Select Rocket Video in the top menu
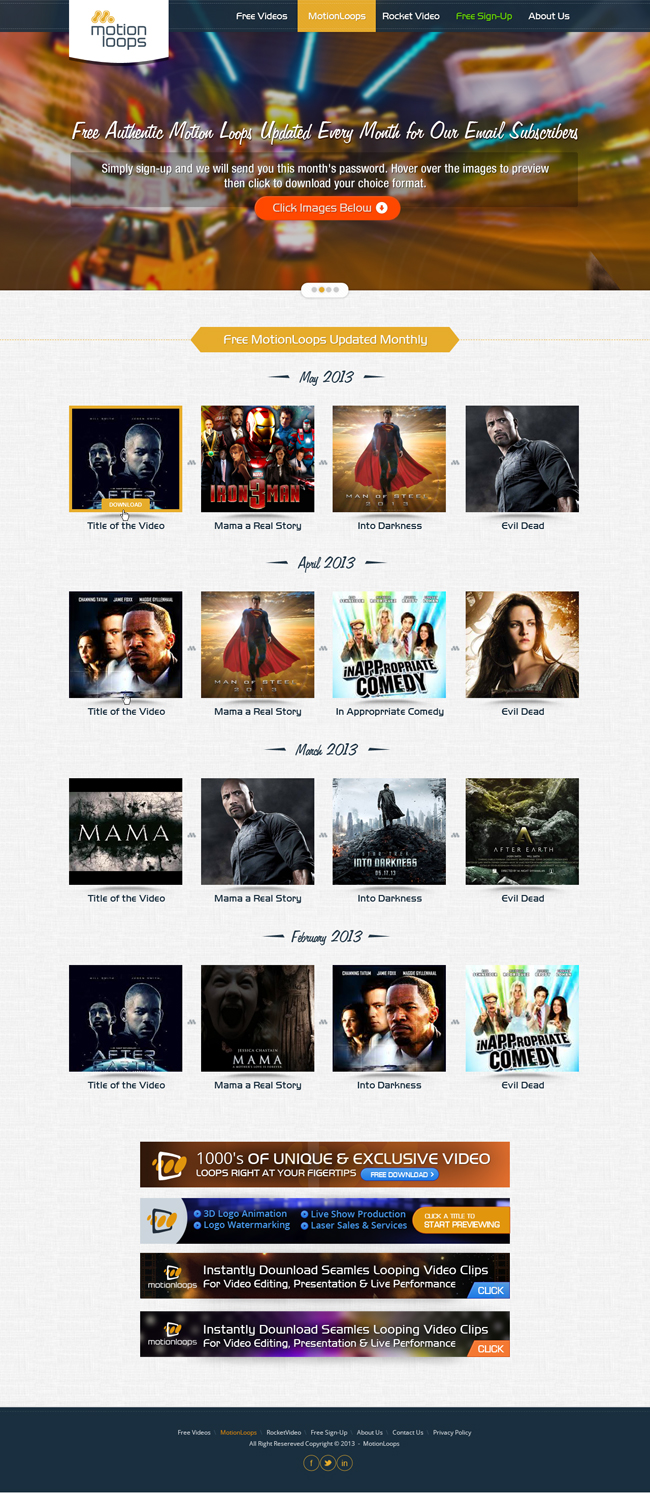The image size is (650, 1493). point(410,16)
